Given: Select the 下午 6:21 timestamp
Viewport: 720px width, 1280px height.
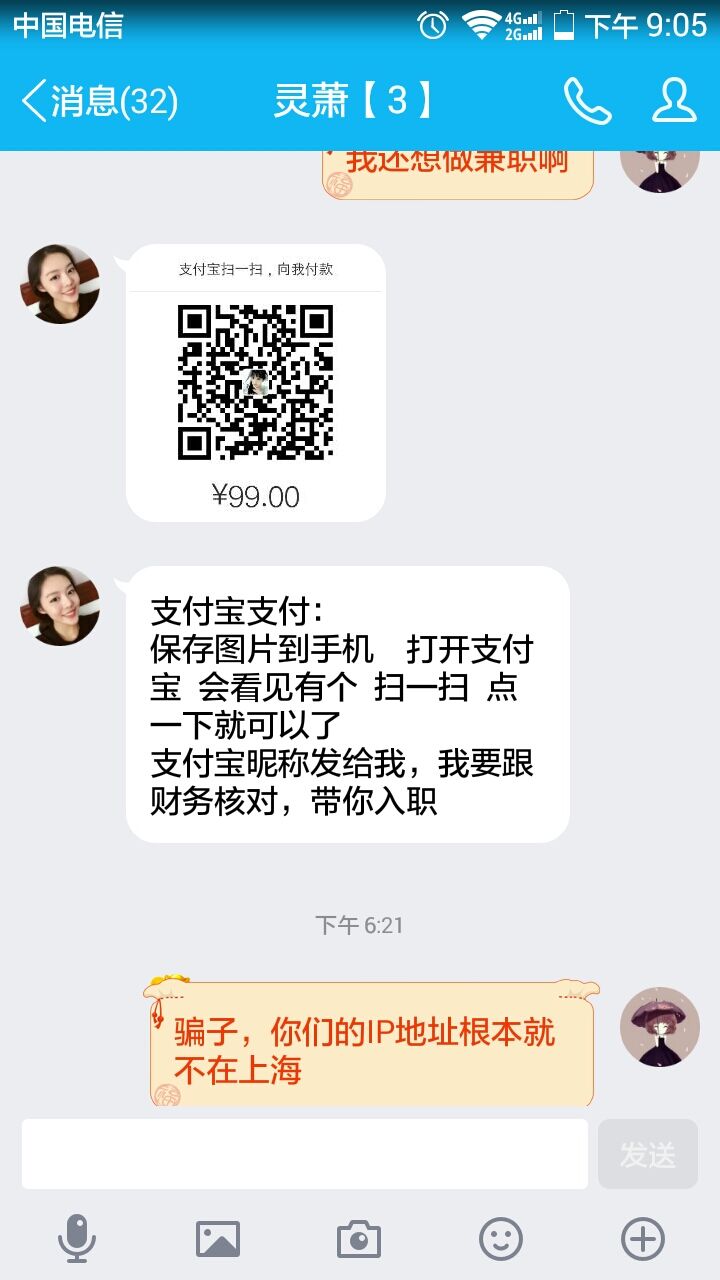Looking at the screenshot, I should pyautogui.click(x=360, y=925).
